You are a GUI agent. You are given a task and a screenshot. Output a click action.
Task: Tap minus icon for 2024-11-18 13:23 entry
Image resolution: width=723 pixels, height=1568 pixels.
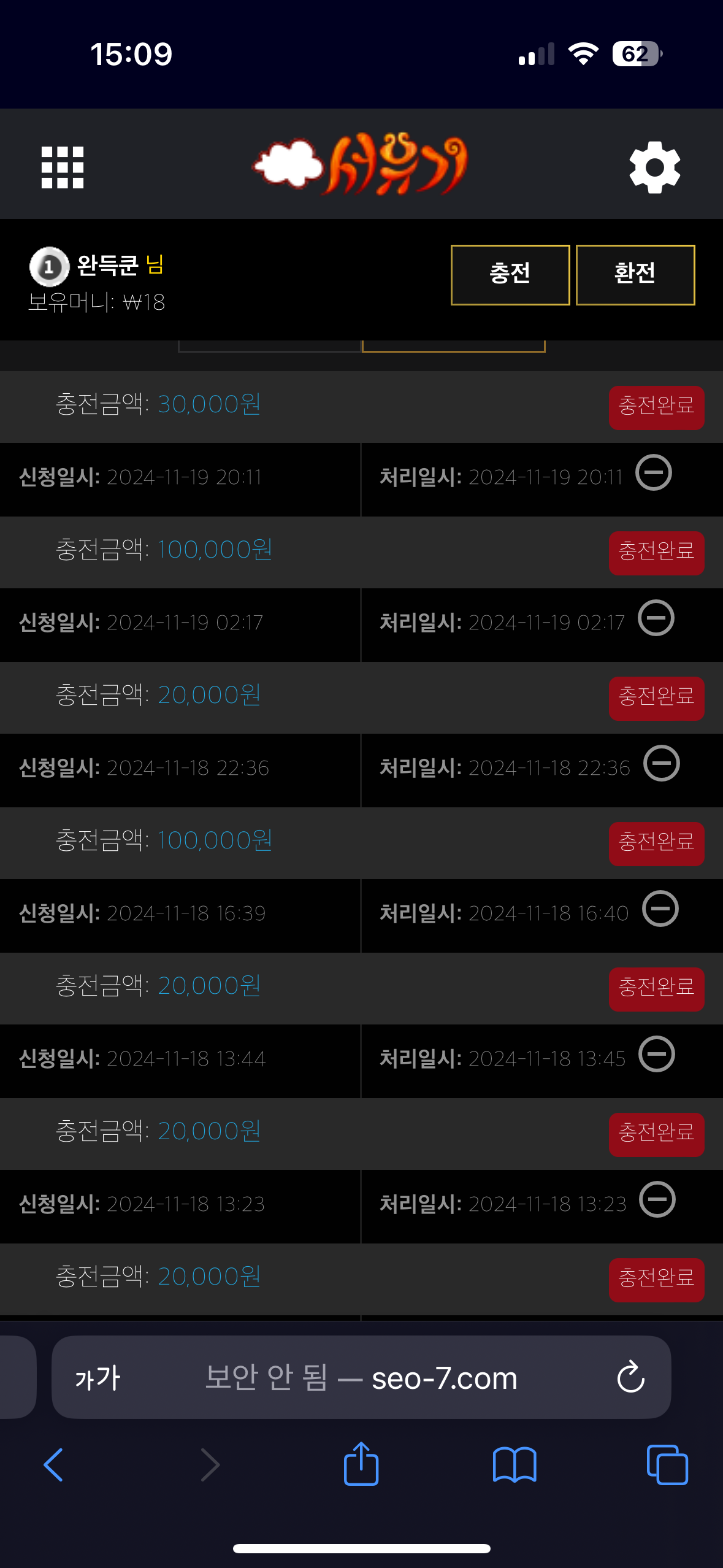click(657, 1199)
